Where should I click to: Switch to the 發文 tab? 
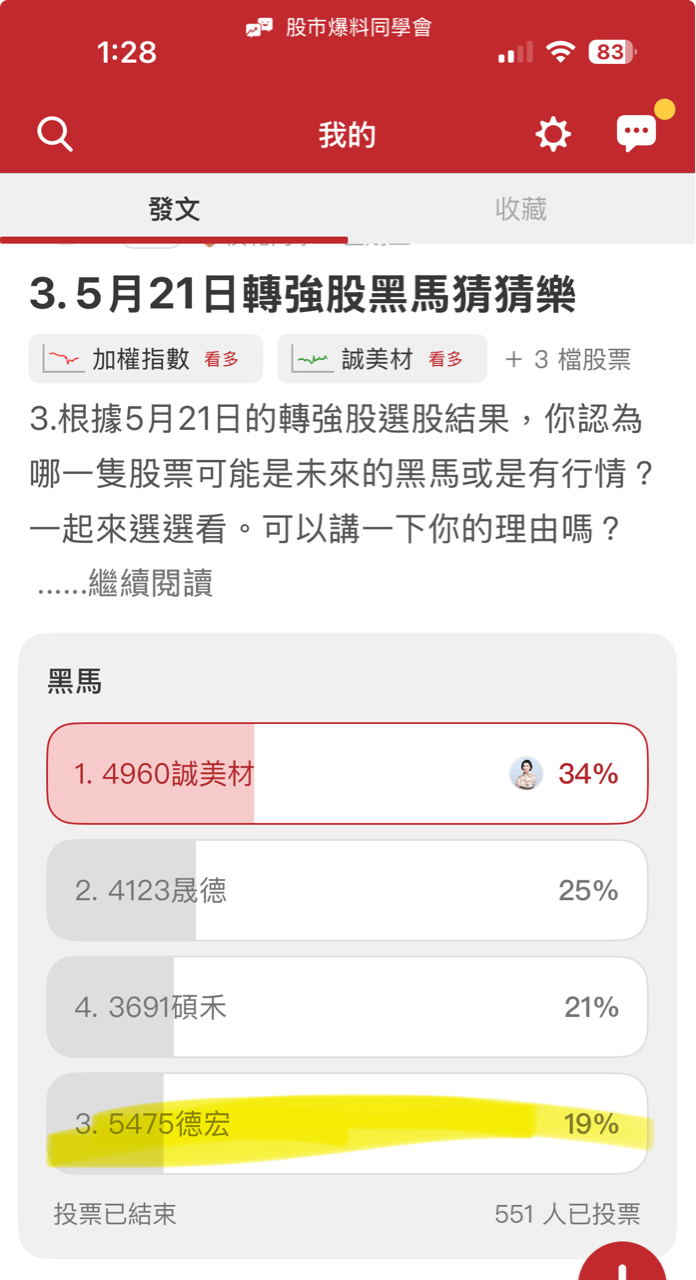pyautogui.click(x=174, y=209)
